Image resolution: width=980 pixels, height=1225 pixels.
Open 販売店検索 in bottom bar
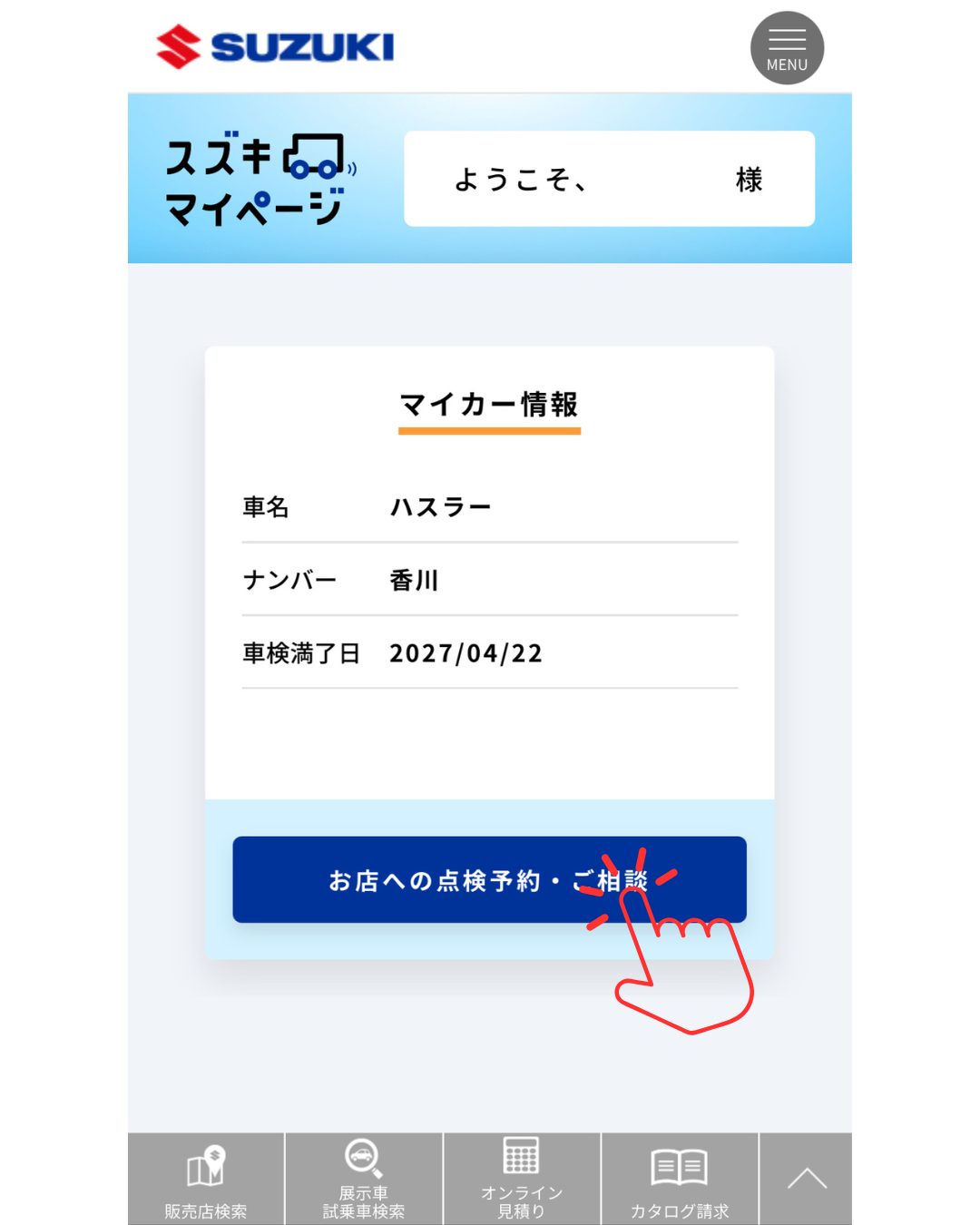pyautogui.click(x=206, y=1179)
